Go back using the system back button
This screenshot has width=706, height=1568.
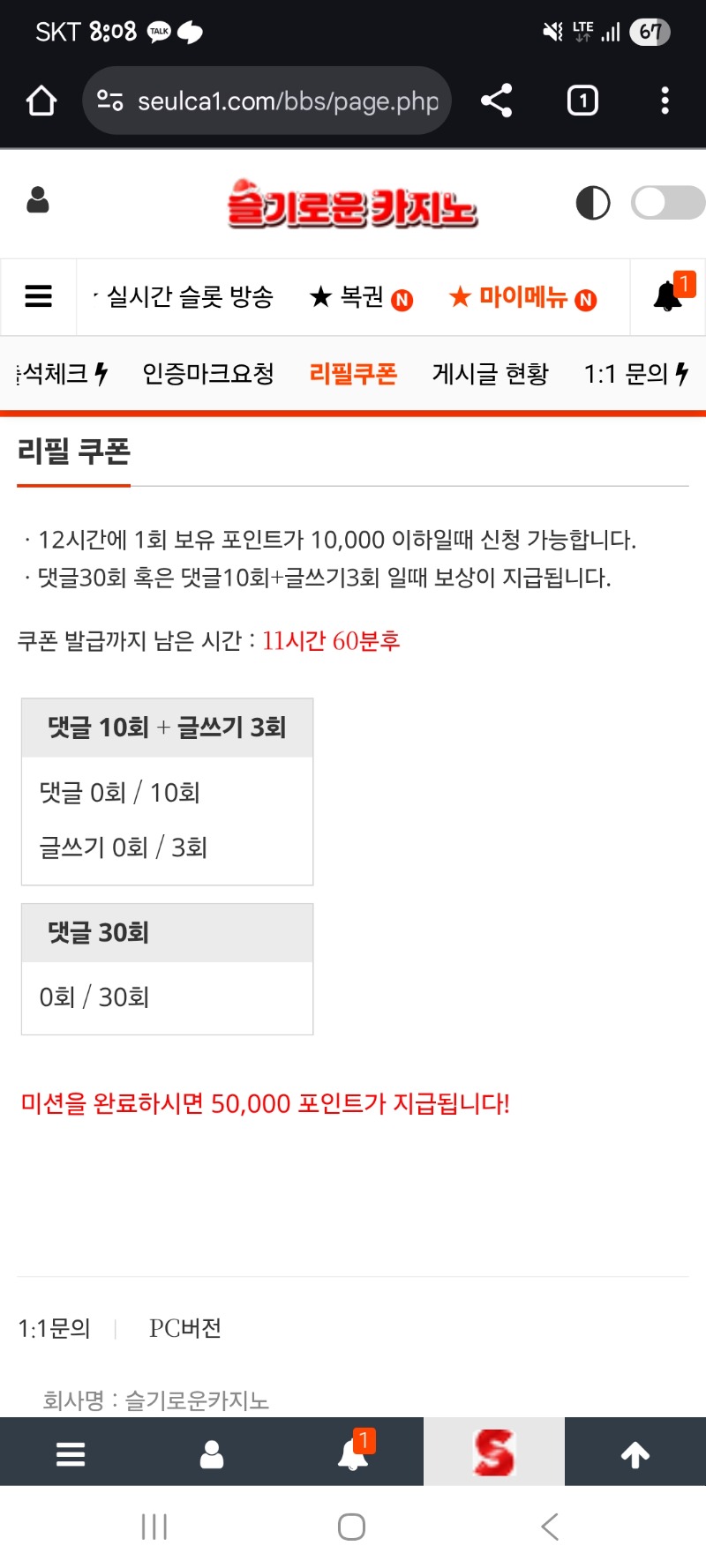(550, 1527)
